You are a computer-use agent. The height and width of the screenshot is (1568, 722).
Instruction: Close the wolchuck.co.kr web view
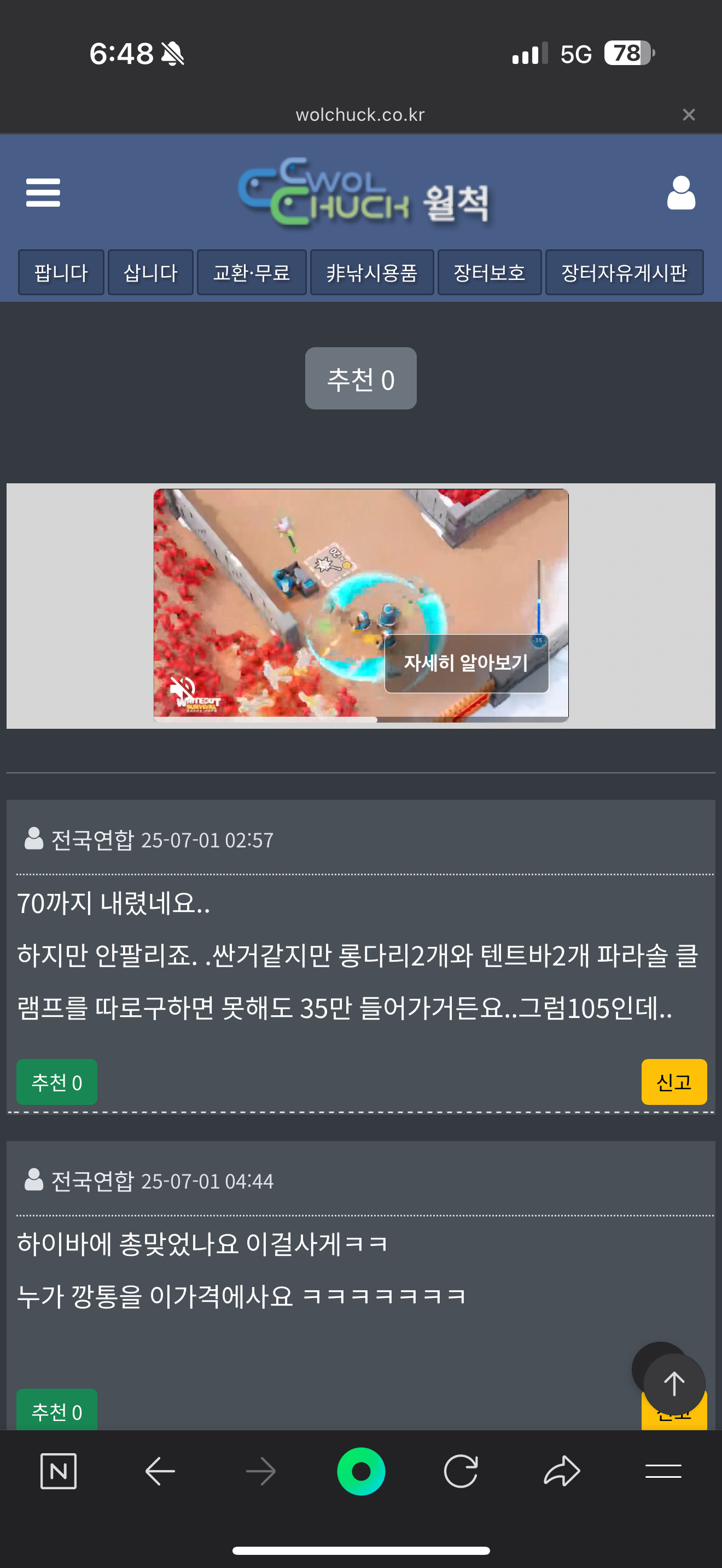point(689,114)
